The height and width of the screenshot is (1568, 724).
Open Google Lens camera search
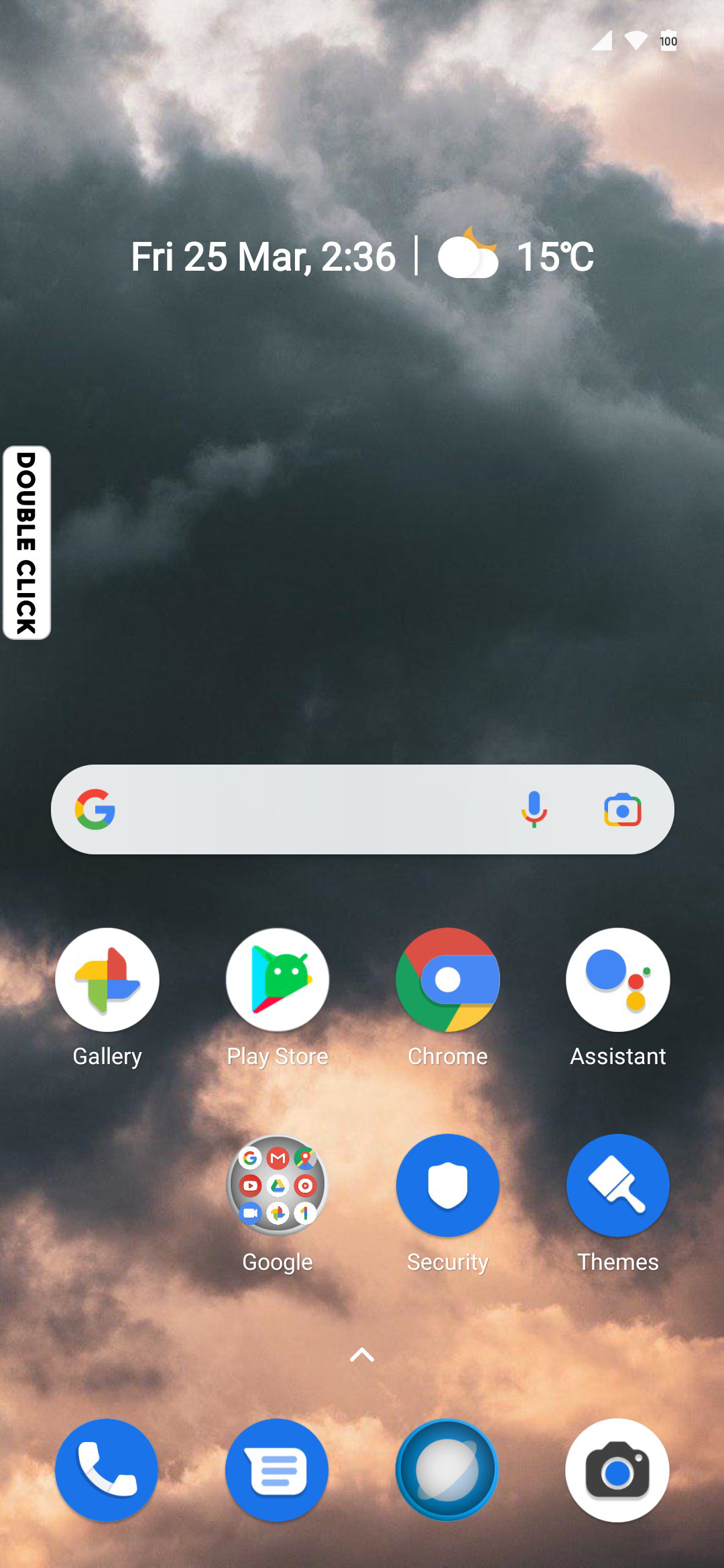623,810
